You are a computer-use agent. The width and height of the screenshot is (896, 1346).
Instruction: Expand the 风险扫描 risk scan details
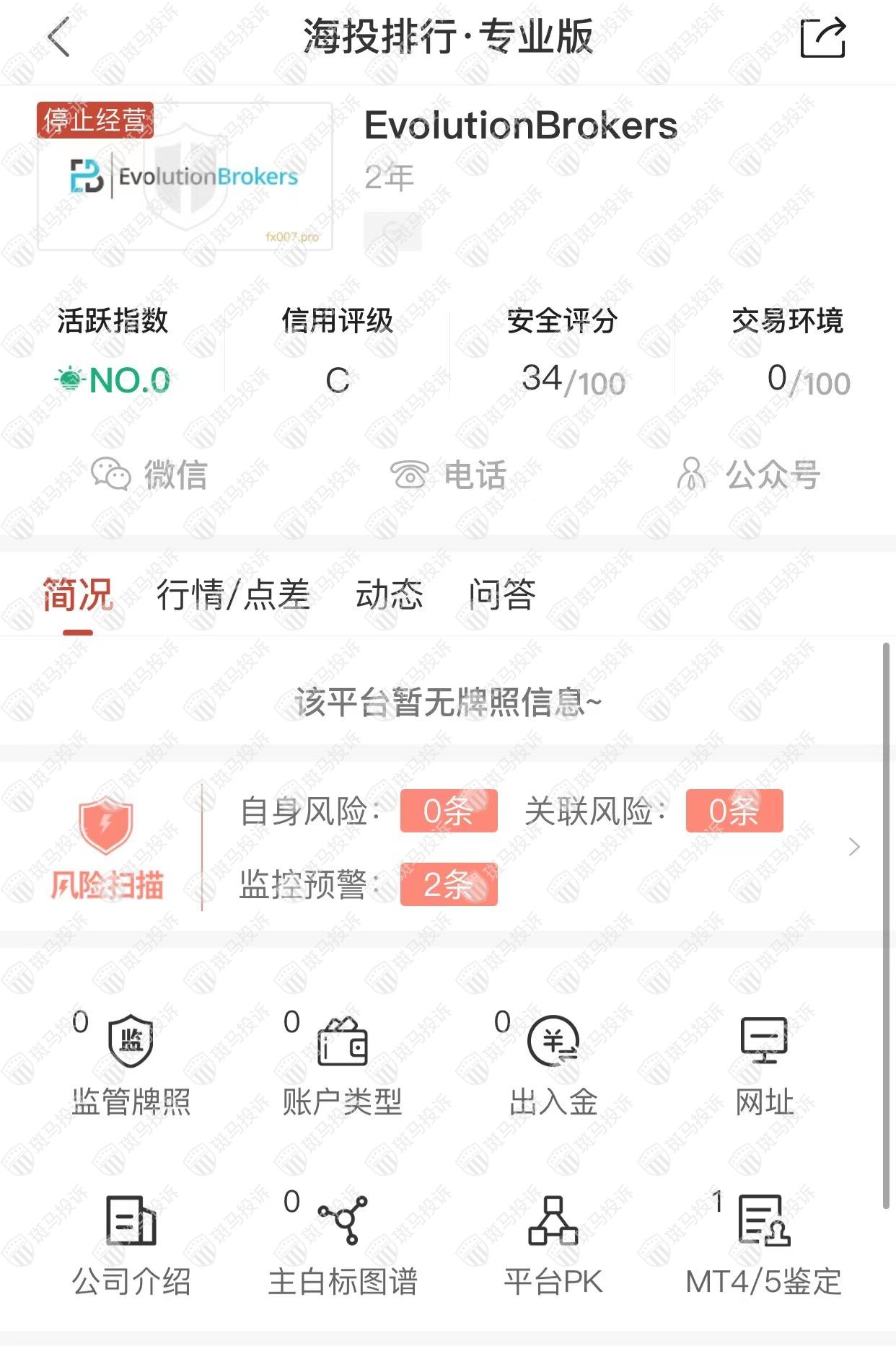coord(854,847)
